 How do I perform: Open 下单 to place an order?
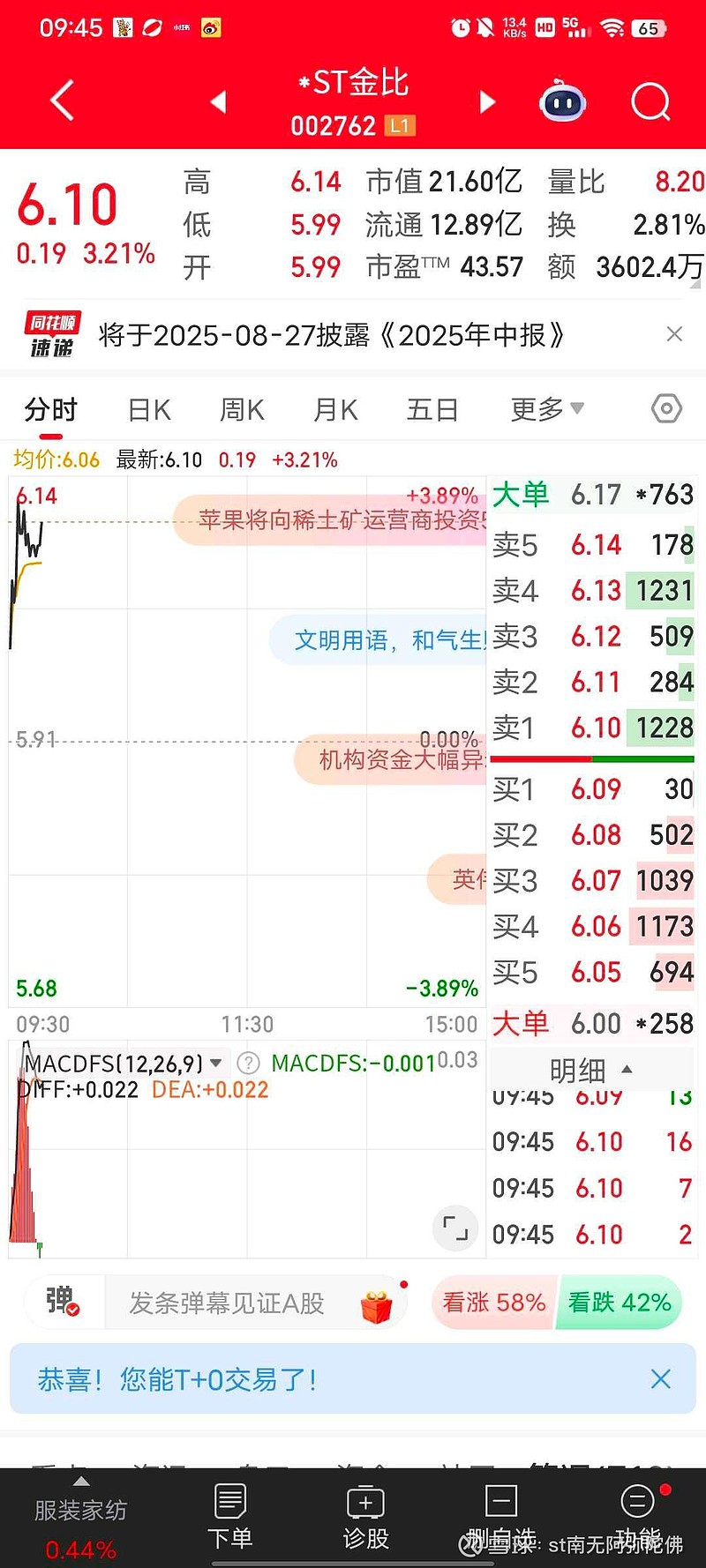230,1518
